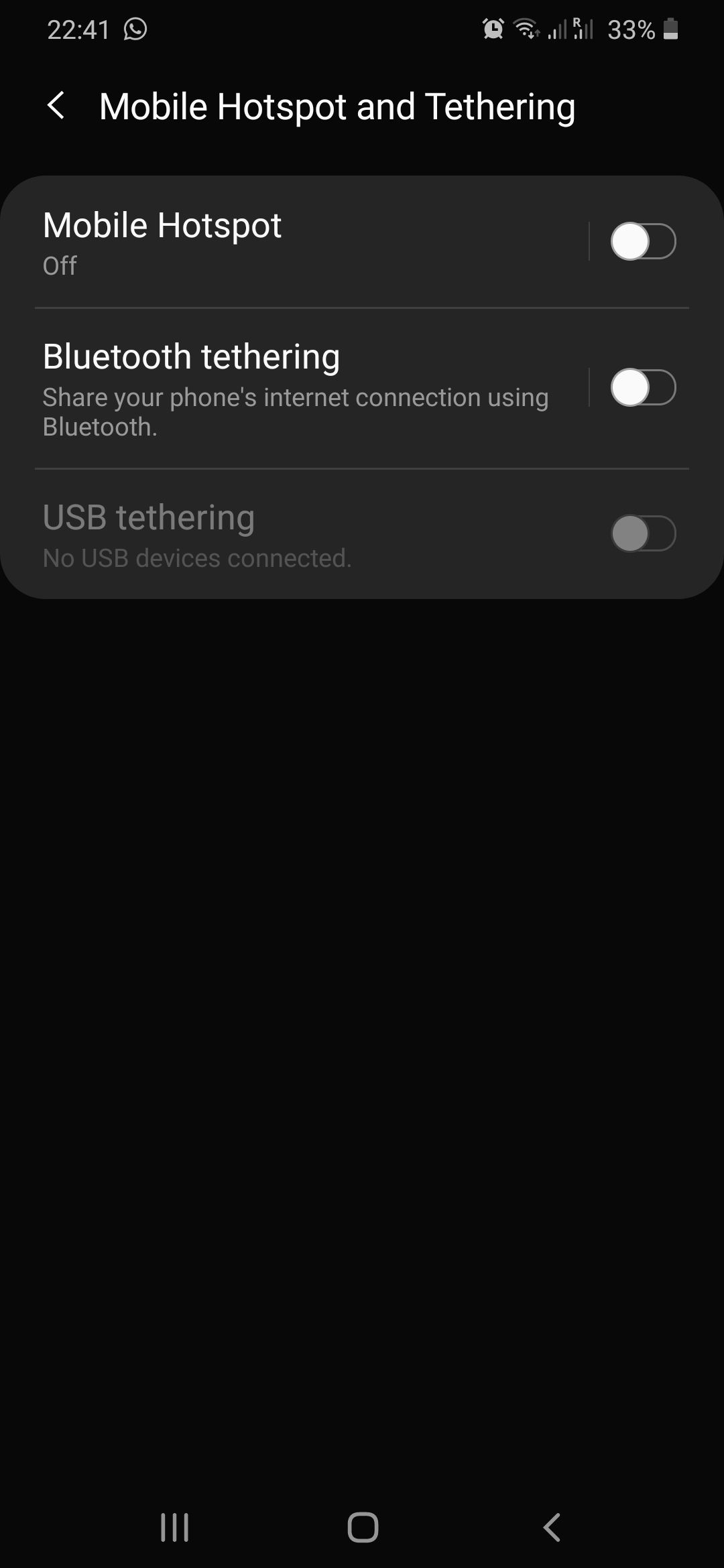The height and width of the screenshot is (1568, 724).
Task: Toggle the USB tethering switch
Action: point(642,533)
